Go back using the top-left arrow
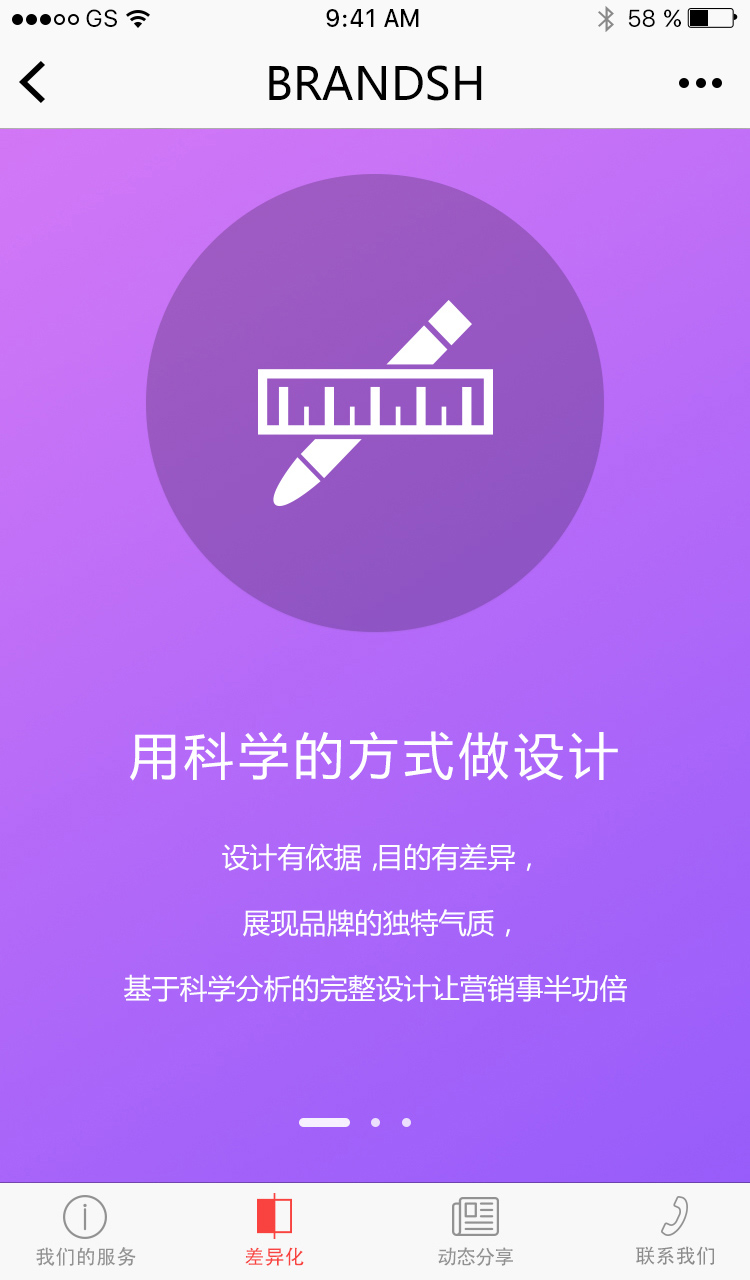This screenshot has width=750, height=1280. coord(33,82)
